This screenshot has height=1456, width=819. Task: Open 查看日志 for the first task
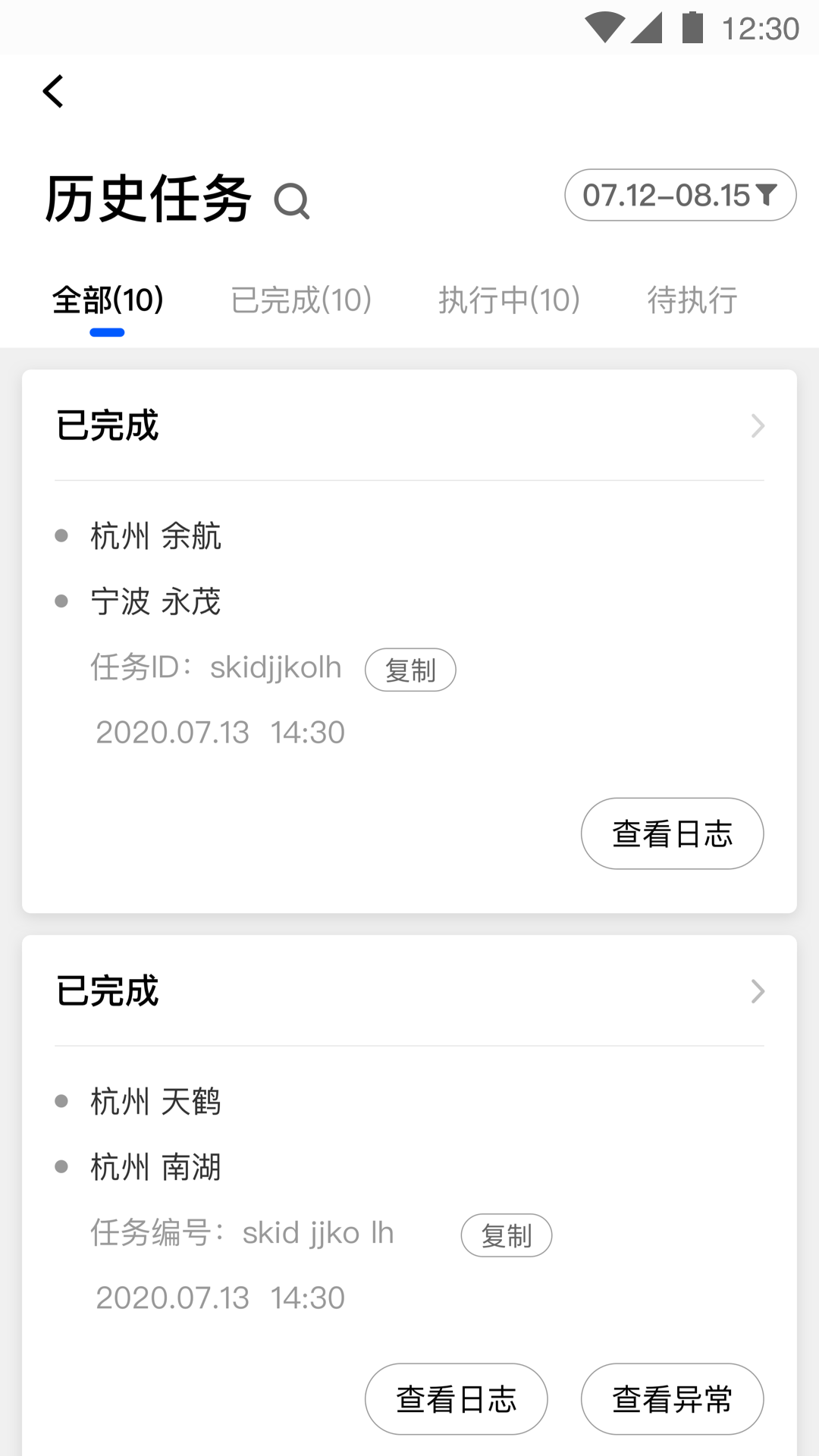pos(672,833)
